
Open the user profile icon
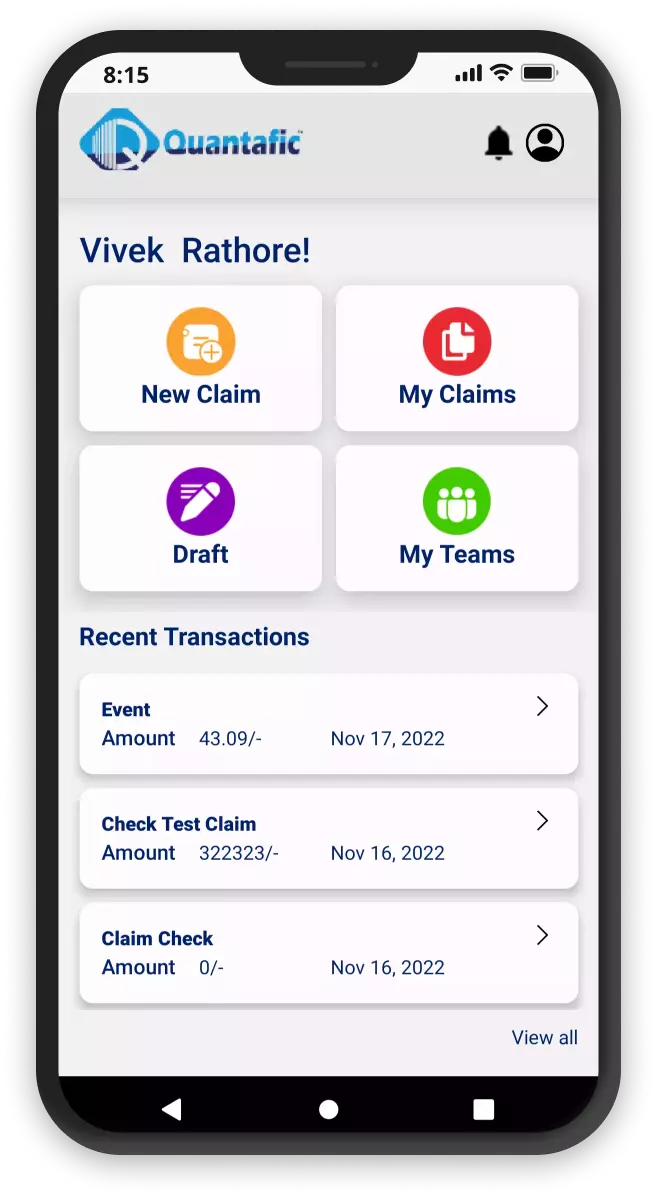pos(545,143)
